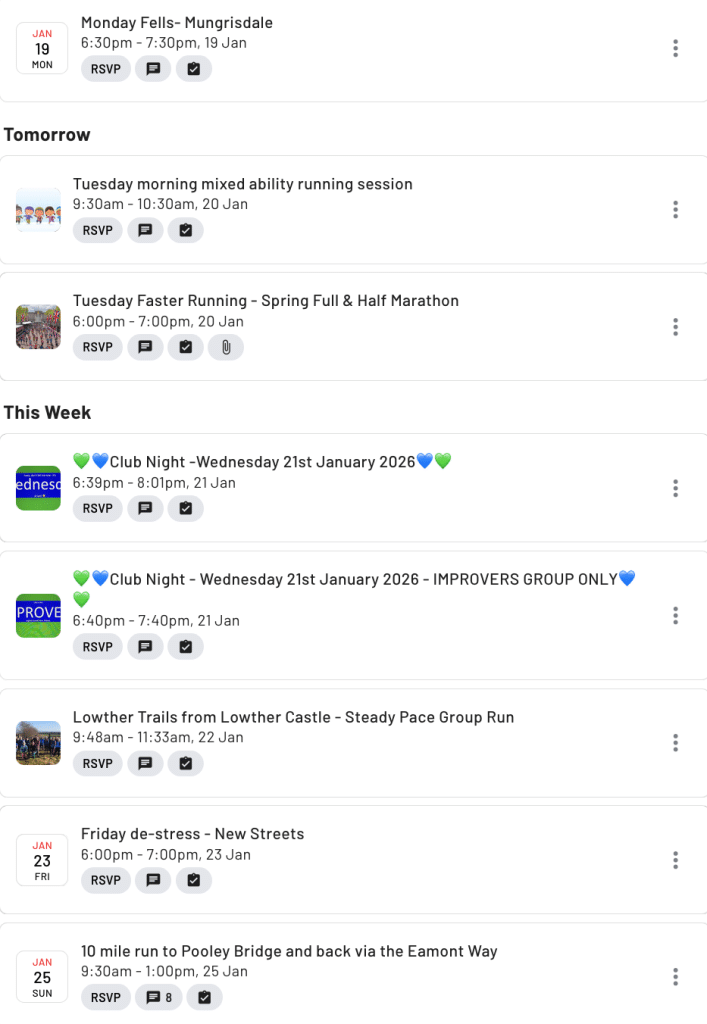Open options for Tuesday morning mixed ability session

point(676,209)
